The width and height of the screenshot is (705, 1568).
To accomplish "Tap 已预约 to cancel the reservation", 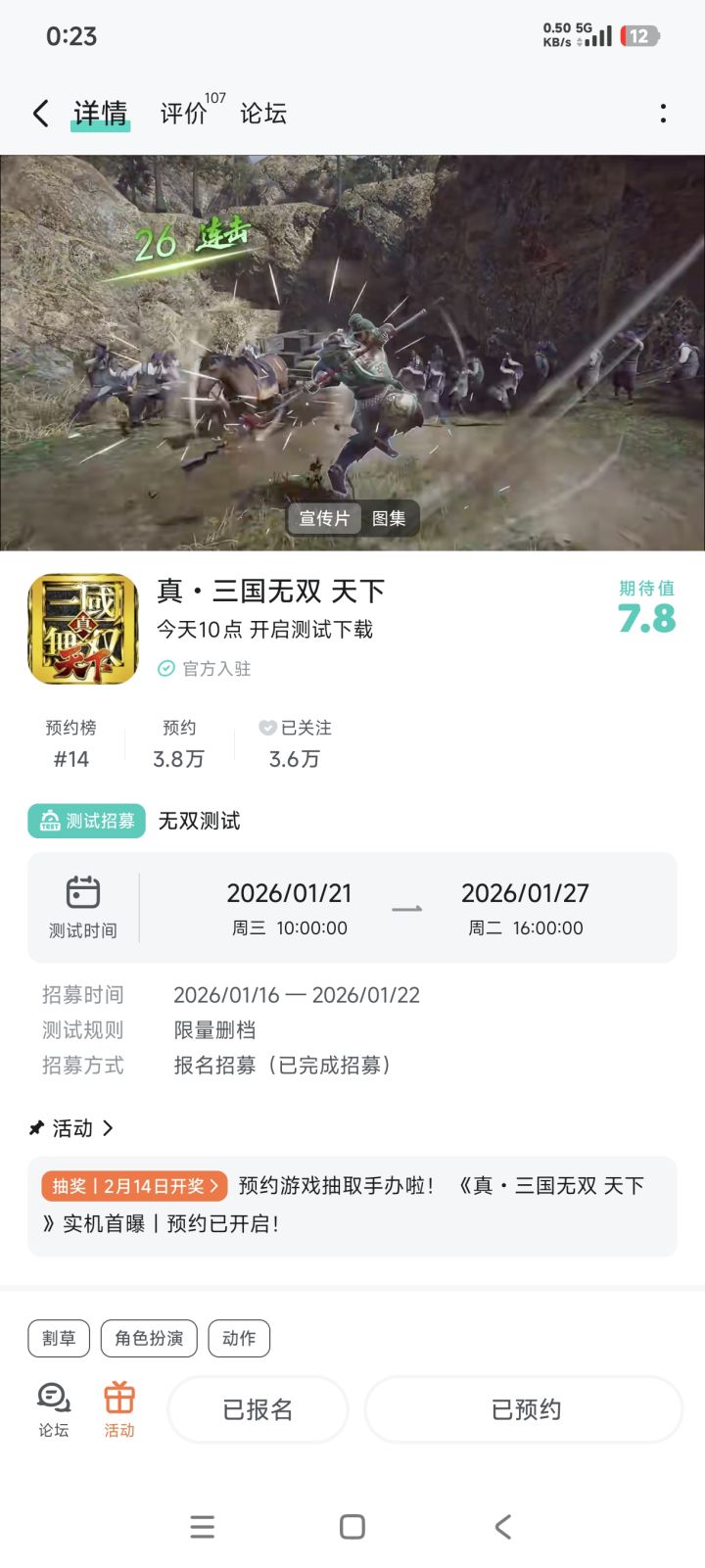I will [x=523, y=1409].
